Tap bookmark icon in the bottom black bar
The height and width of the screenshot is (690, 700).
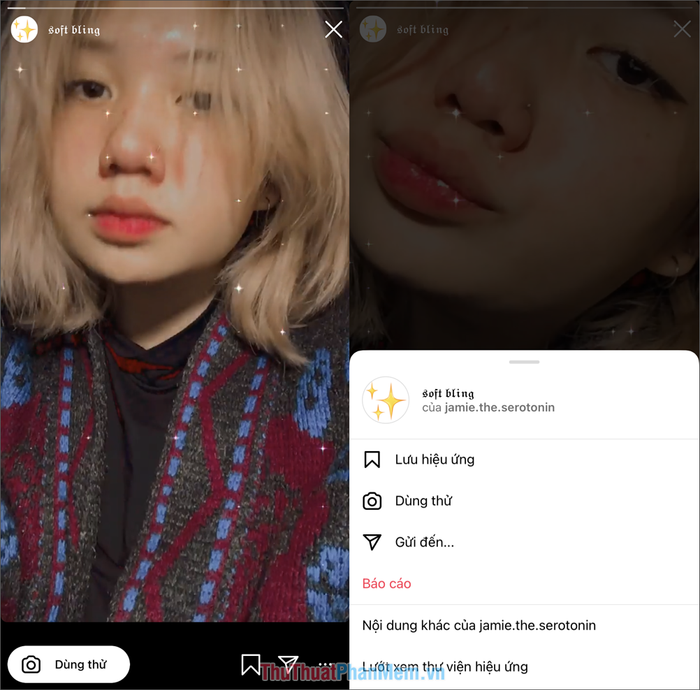pyautogui.click(x=251, y=664)
